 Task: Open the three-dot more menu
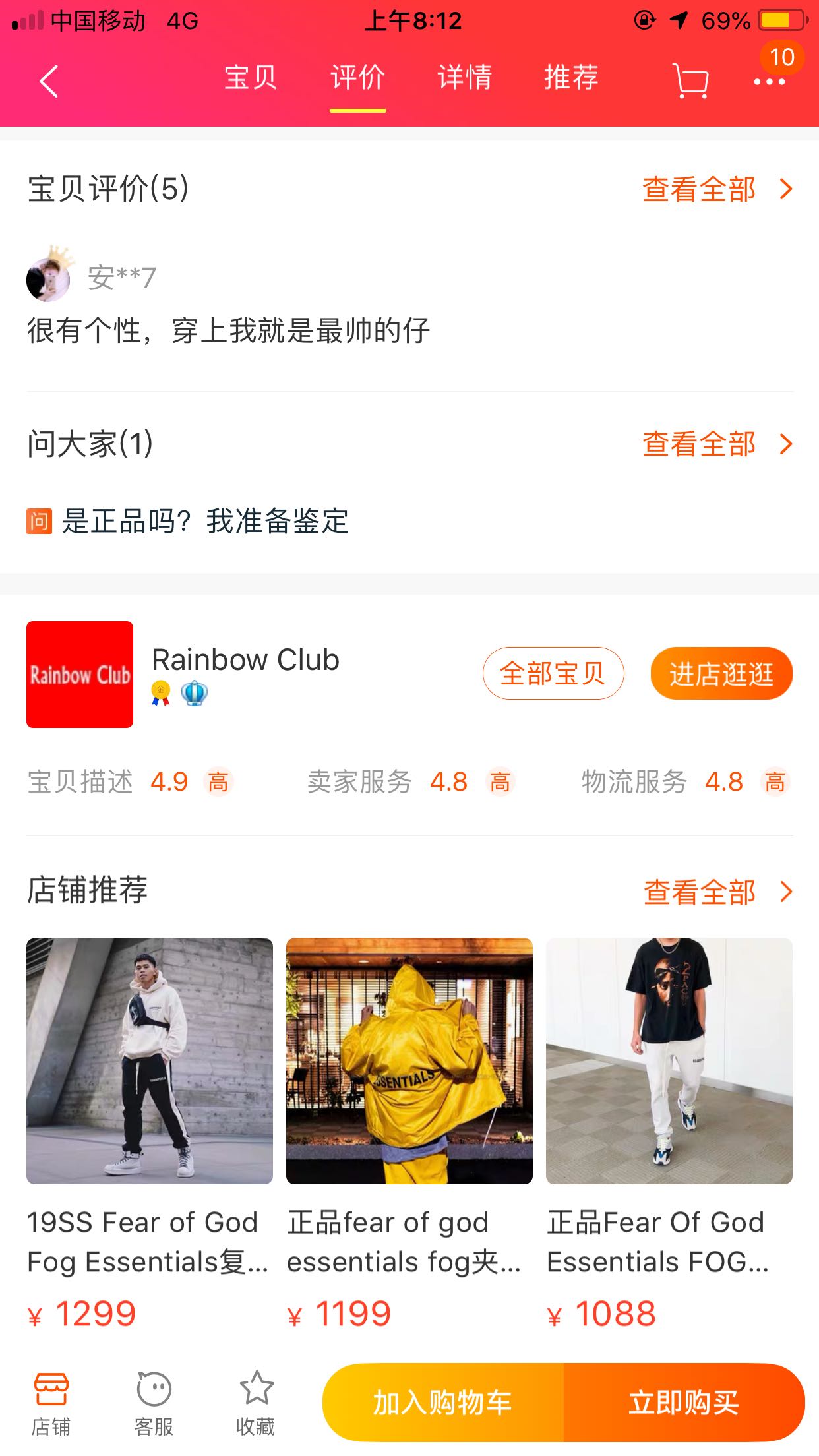[769, 81]
